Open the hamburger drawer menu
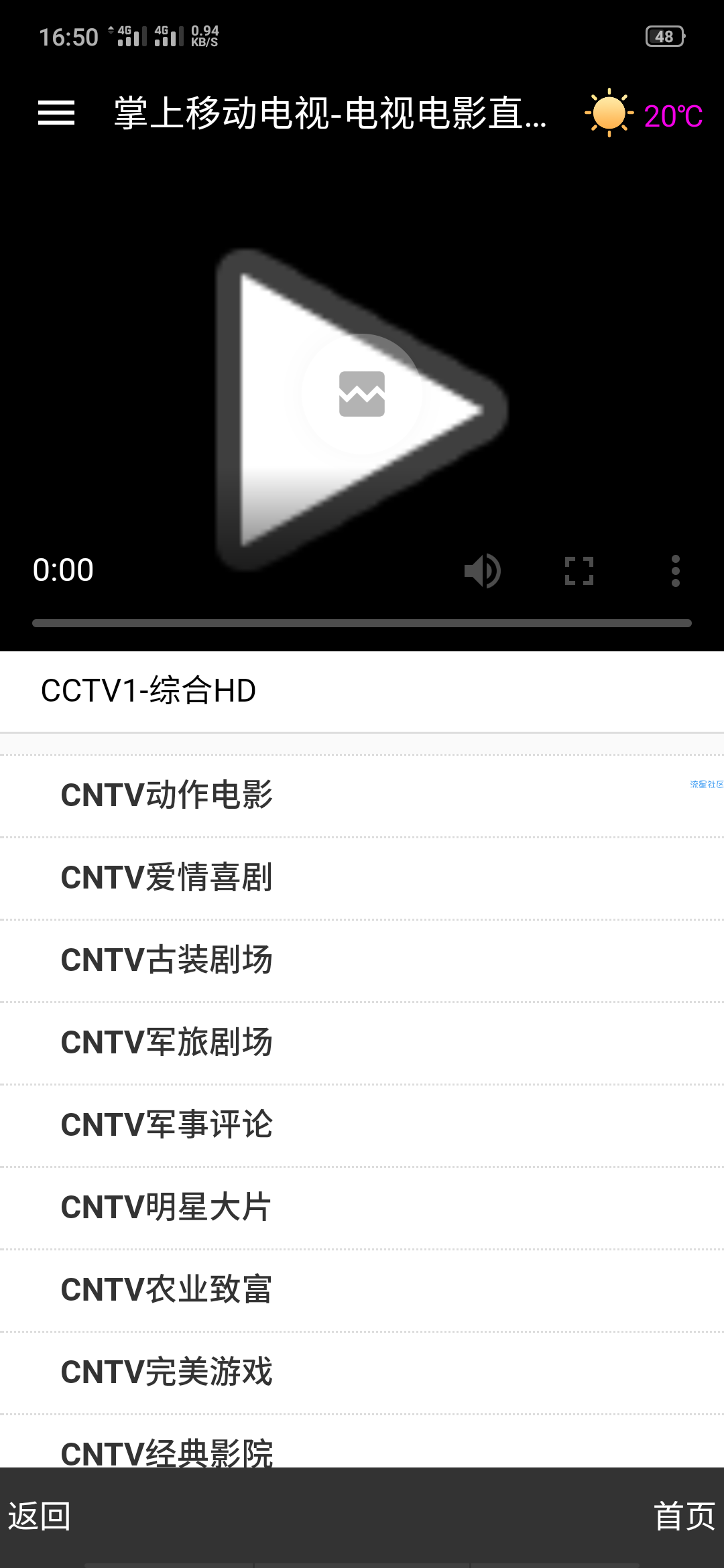The height and width of the screenshot is (1568, 724). point(56,113)
